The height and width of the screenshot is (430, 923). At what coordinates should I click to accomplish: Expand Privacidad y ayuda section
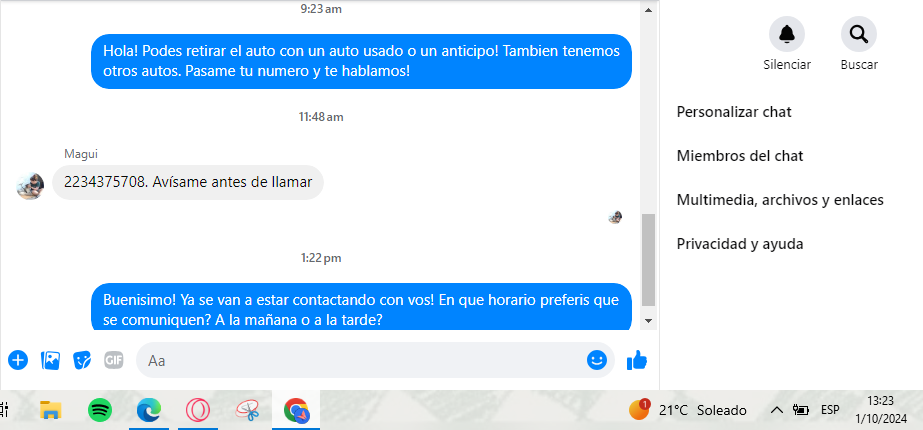(x=740, y=244)
